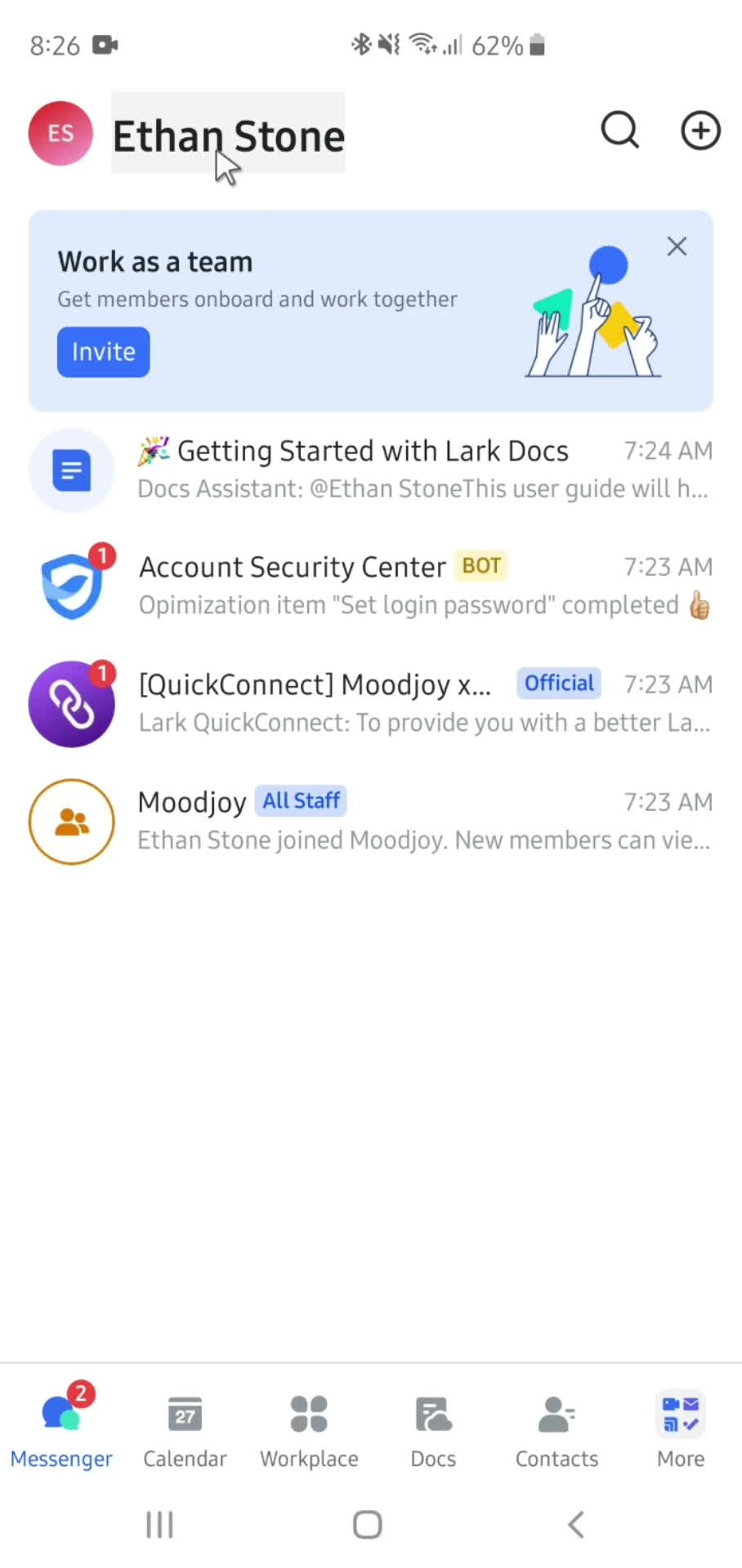The height and width of the screenshot is (1568, 742).
Task: Open Getting Started with Lark Docs chat
Action: point(371,470)
